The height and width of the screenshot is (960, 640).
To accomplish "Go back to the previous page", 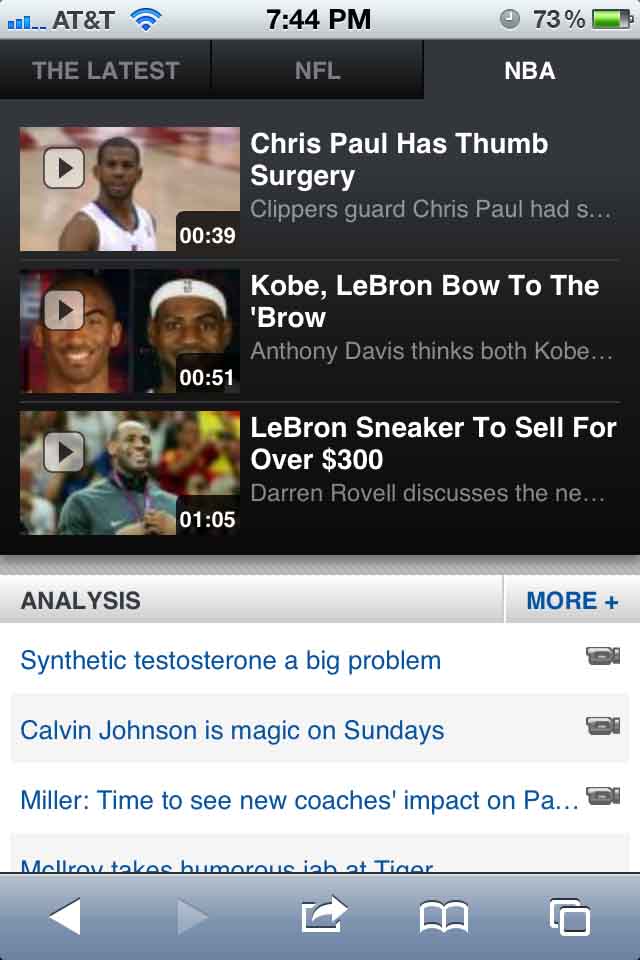I will click(x=65, y=916).
